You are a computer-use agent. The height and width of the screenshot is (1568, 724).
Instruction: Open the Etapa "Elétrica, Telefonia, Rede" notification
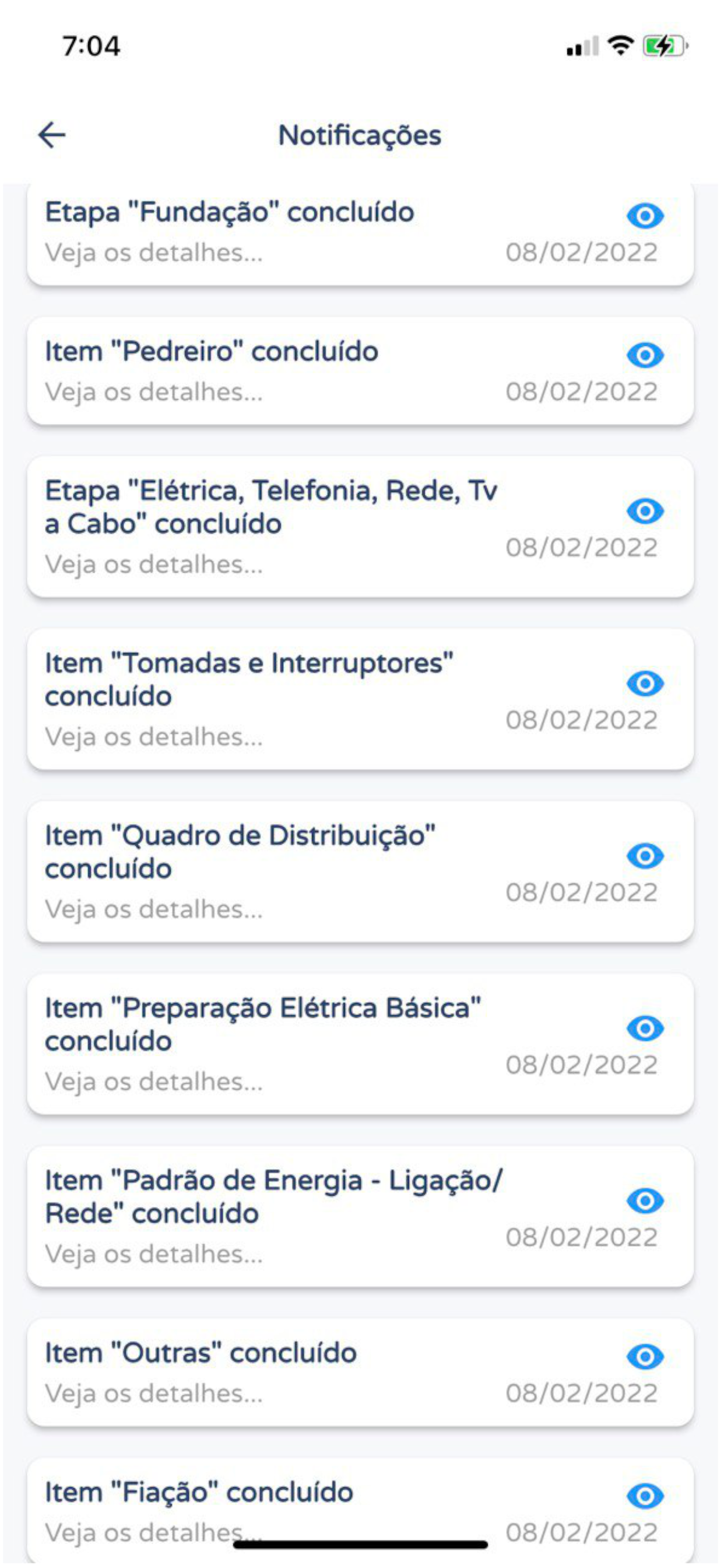click(x=360, y=527)
